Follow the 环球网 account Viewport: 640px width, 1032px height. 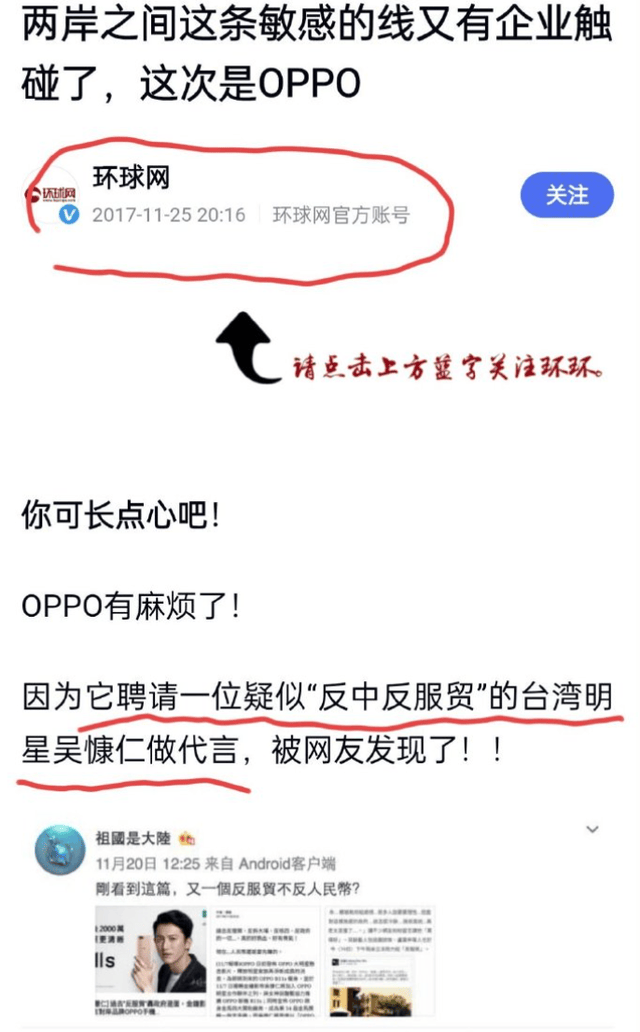click(566, 194)
